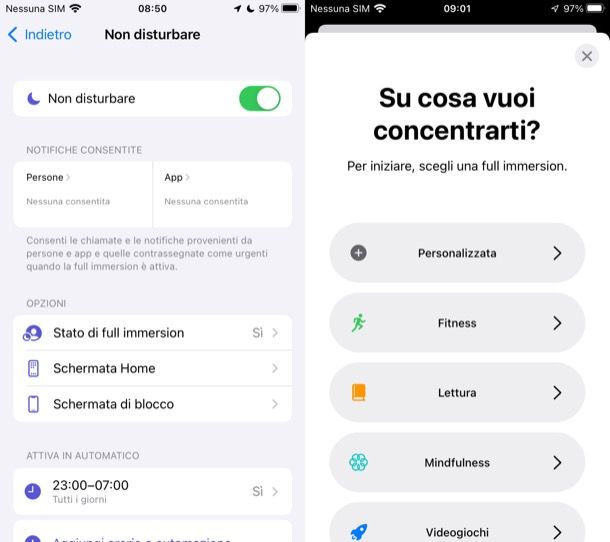
Task: Open the 23:00–07:00 schedule
Action: pyautogui.click(x=152, y=491)
